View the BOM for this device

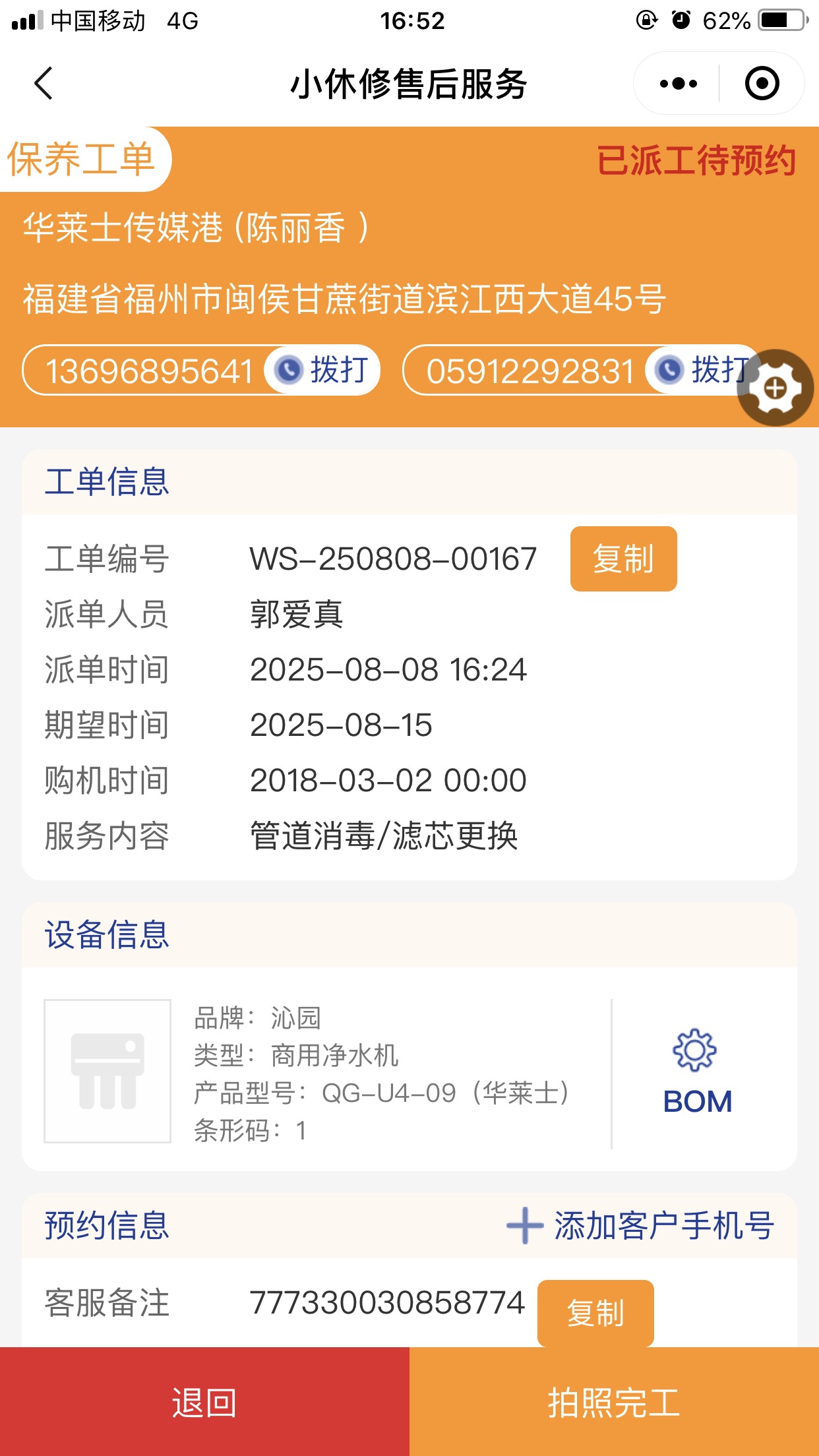[x=697, y=1073]
